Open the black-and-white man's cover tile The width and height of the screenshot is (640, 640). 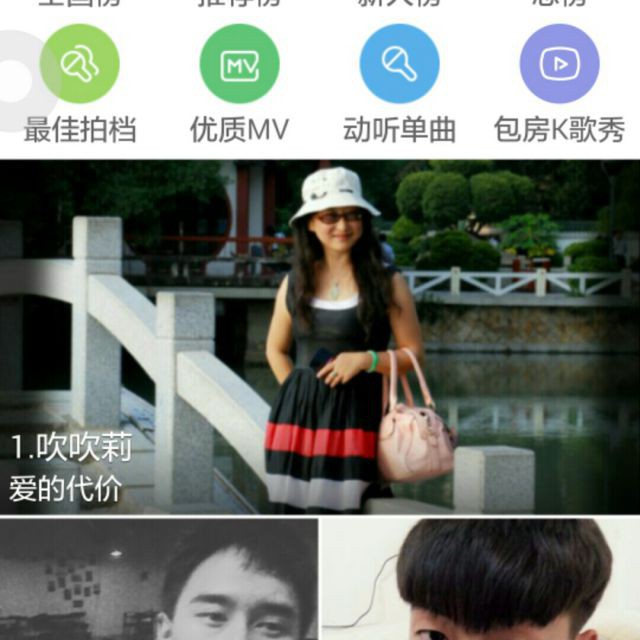159,580
